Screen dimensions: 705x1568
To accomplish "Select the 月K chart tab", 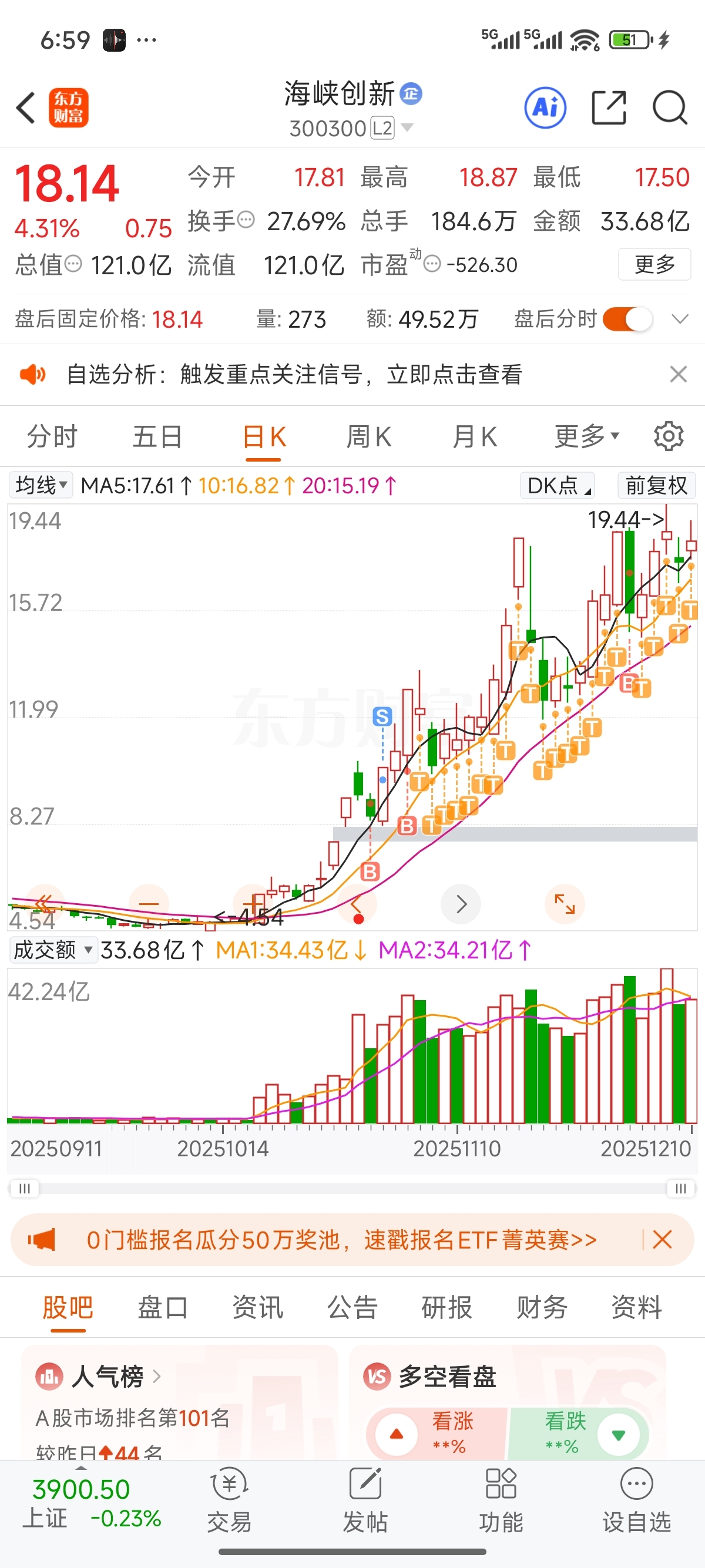I will pyautogui.click(x=474, y=436).
